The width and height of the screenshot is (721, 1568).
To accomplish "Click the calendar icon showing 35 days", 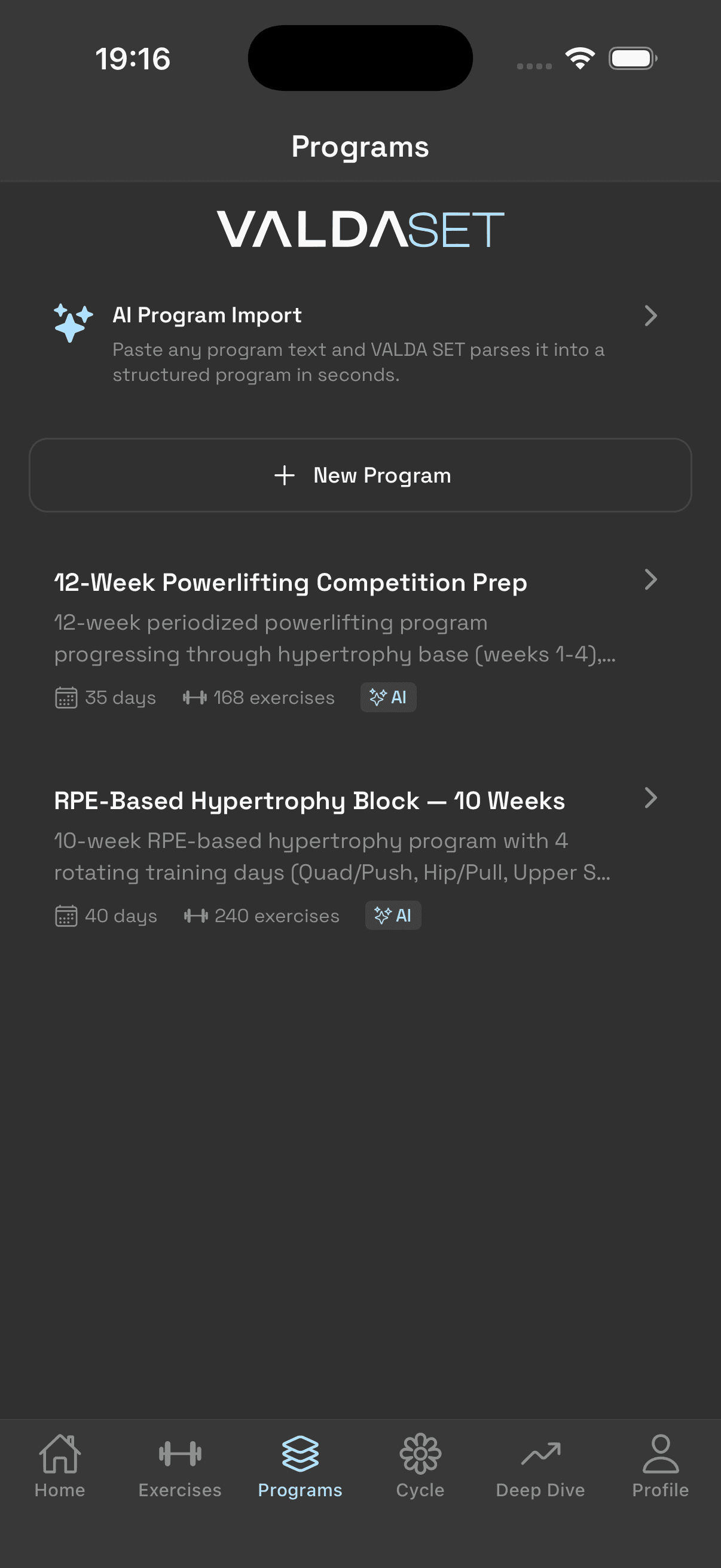I will click(x=67, y=697).
